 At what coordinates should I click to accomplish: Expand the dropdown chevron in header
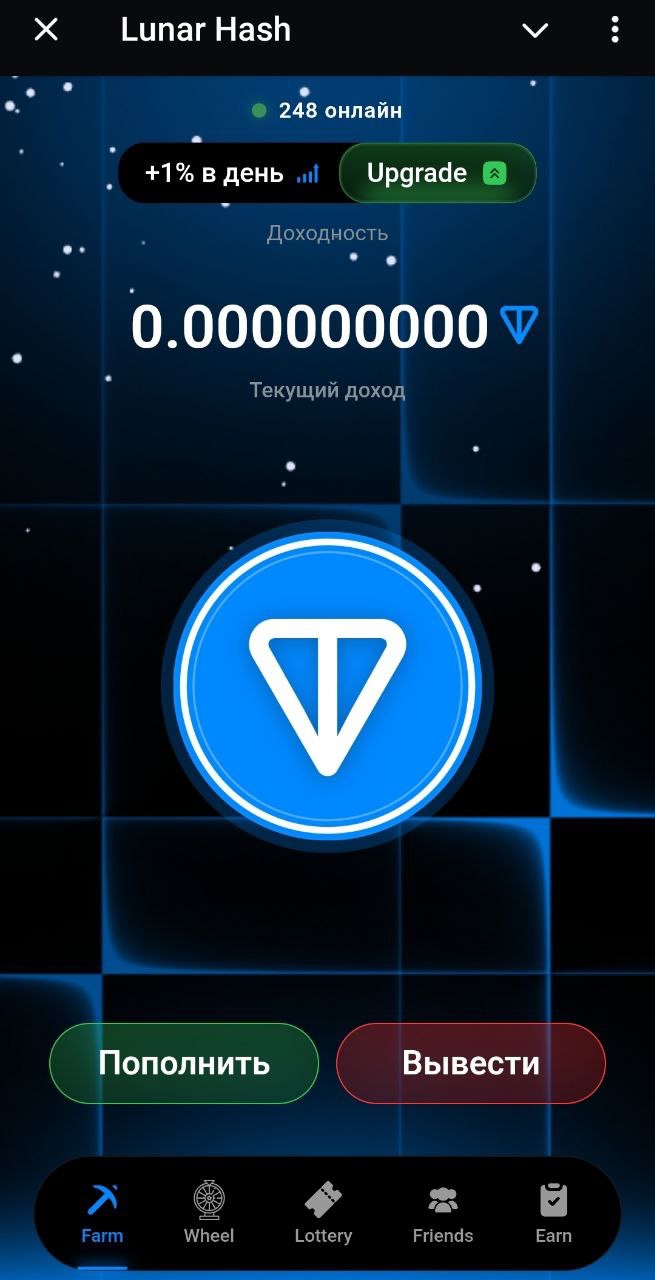click(535, 30)
